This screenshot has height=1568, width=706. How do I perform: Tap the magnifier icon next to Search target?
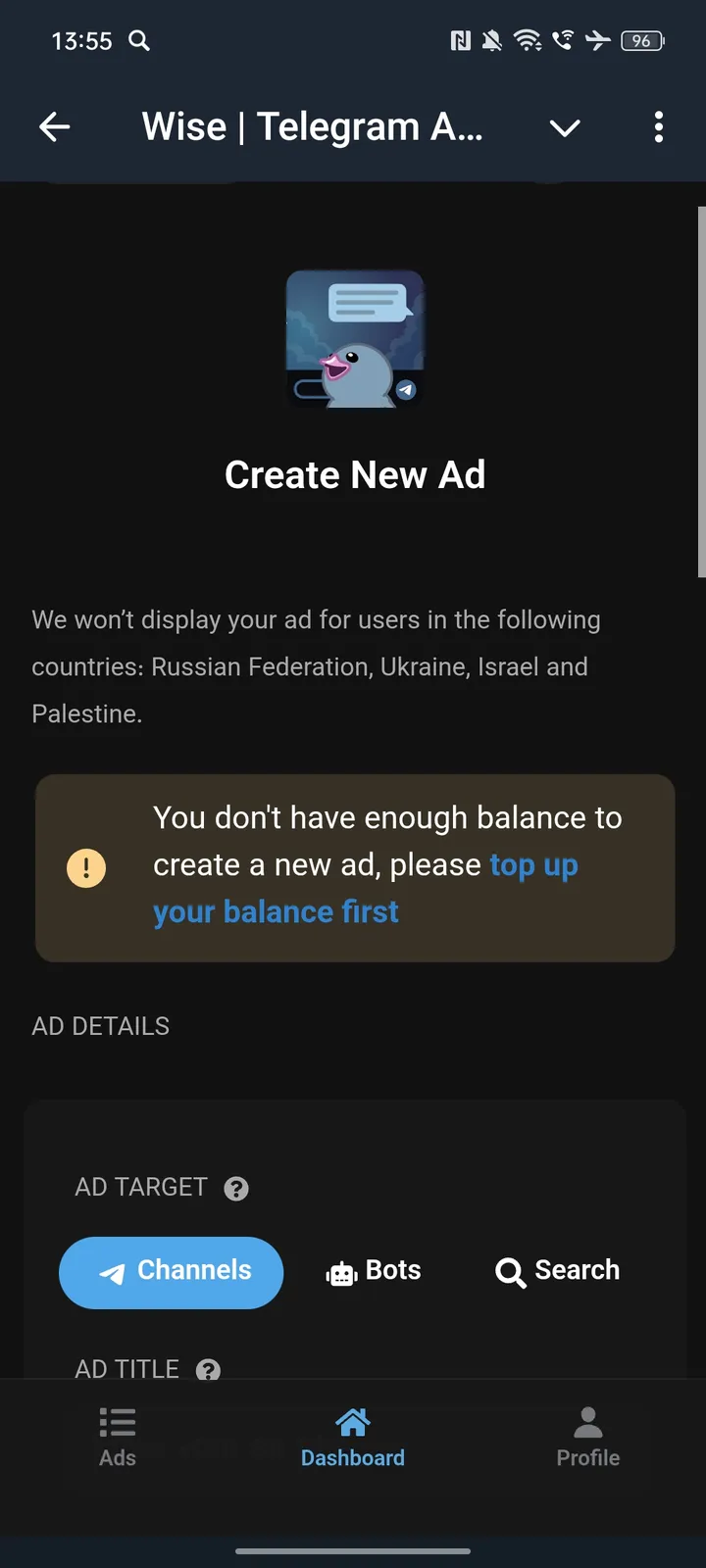(510, 1271)
